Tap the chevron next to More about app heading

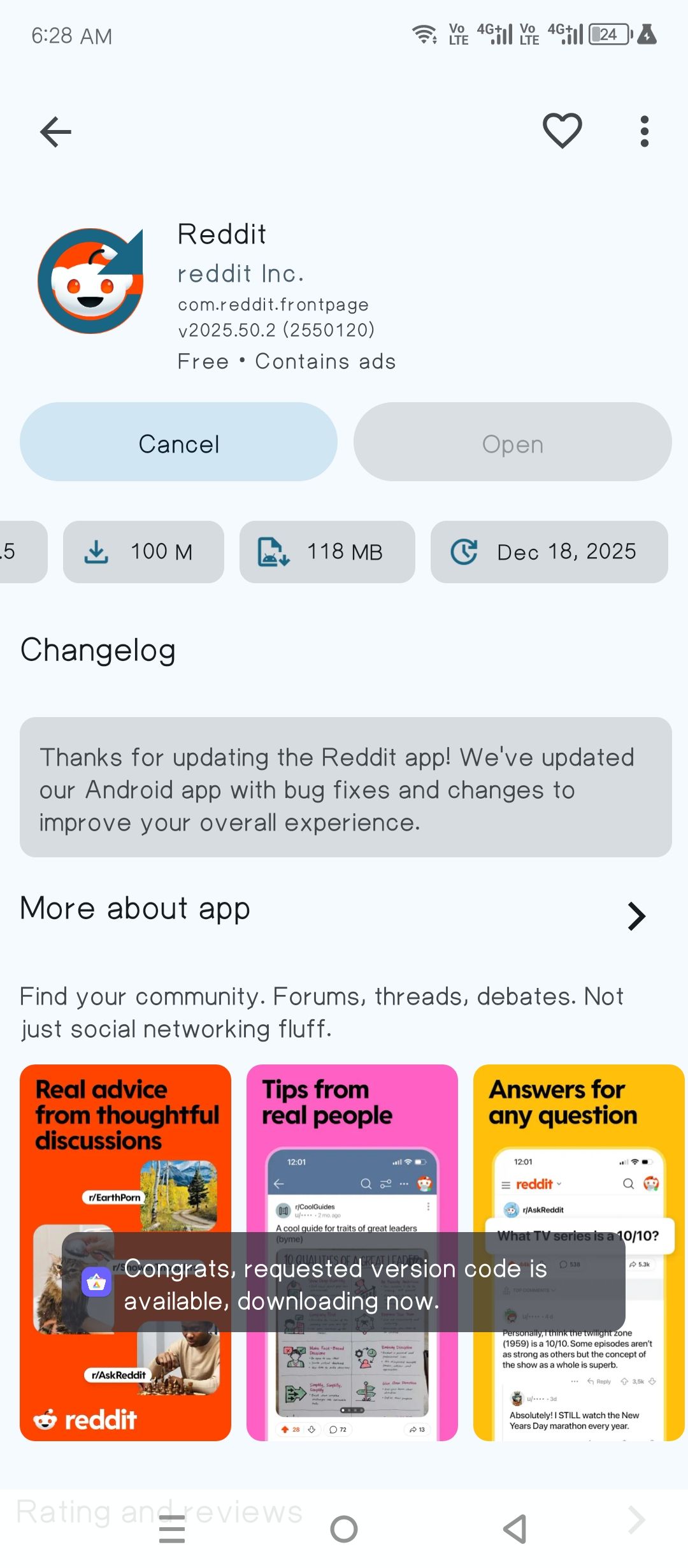pyautogui.click(x=636, y=916)
